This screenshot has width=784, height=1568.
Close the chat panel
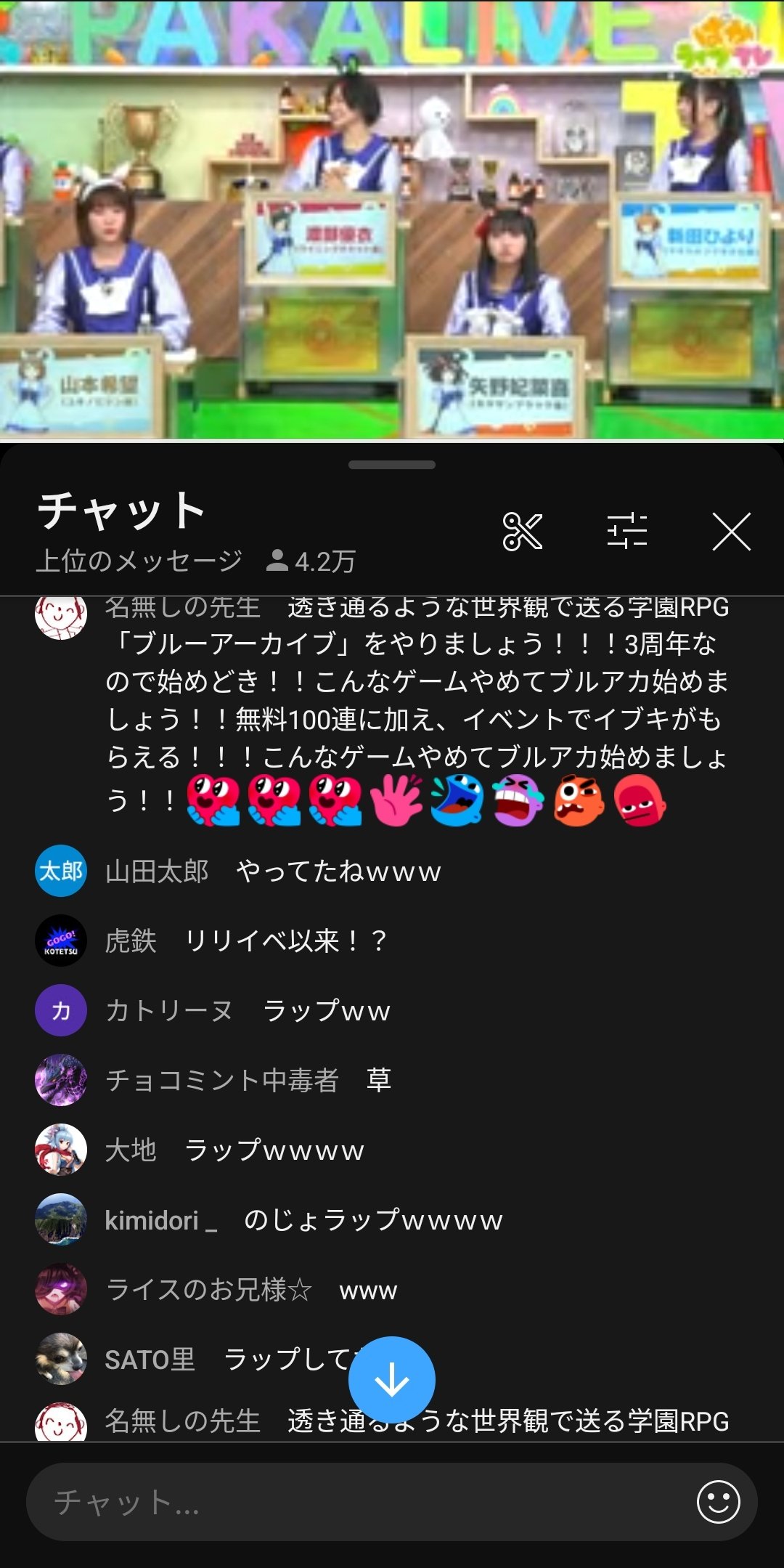coord(731,532)
